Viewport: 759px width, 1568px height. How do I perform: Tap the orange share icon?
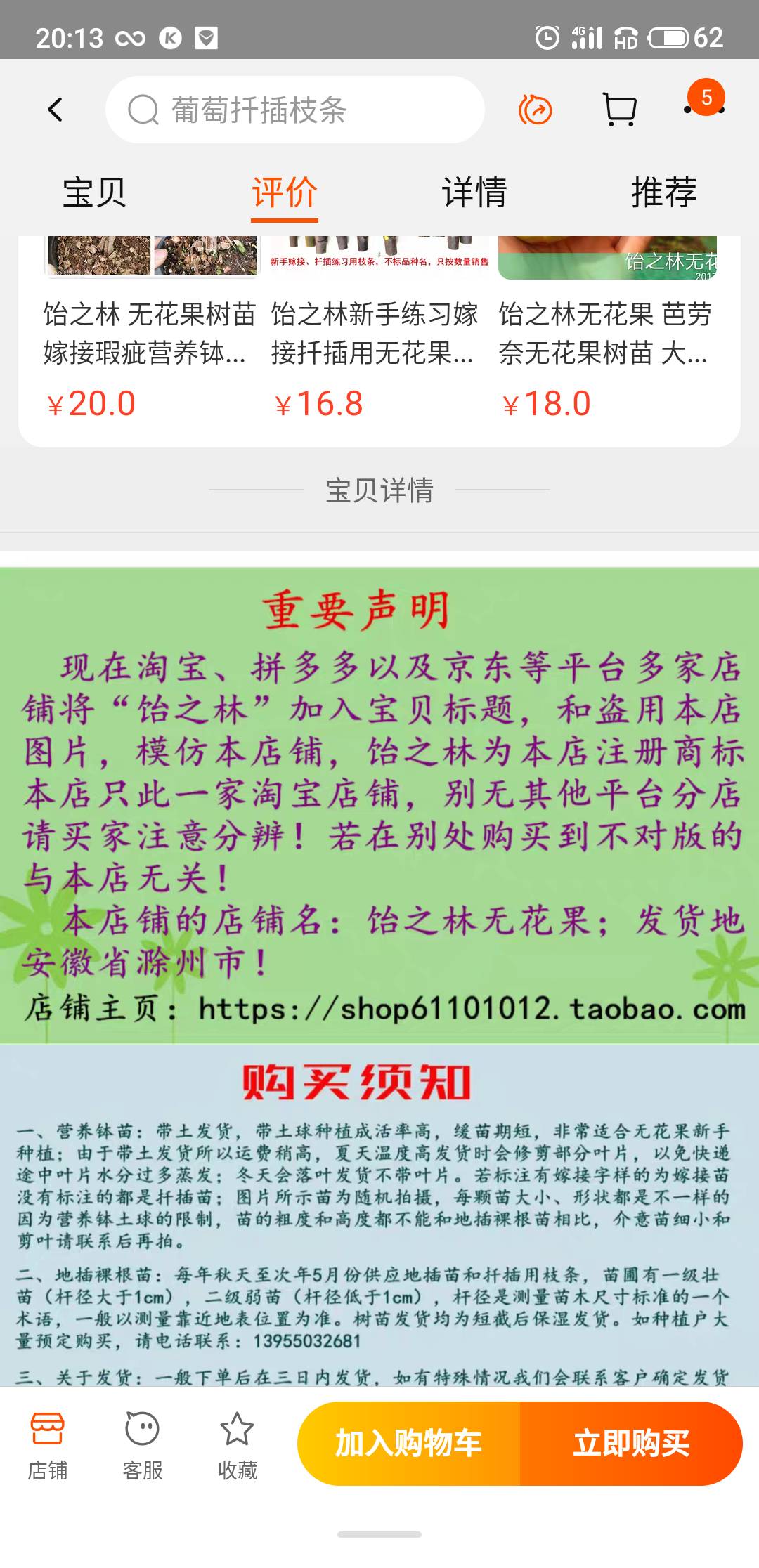point(536,110)
